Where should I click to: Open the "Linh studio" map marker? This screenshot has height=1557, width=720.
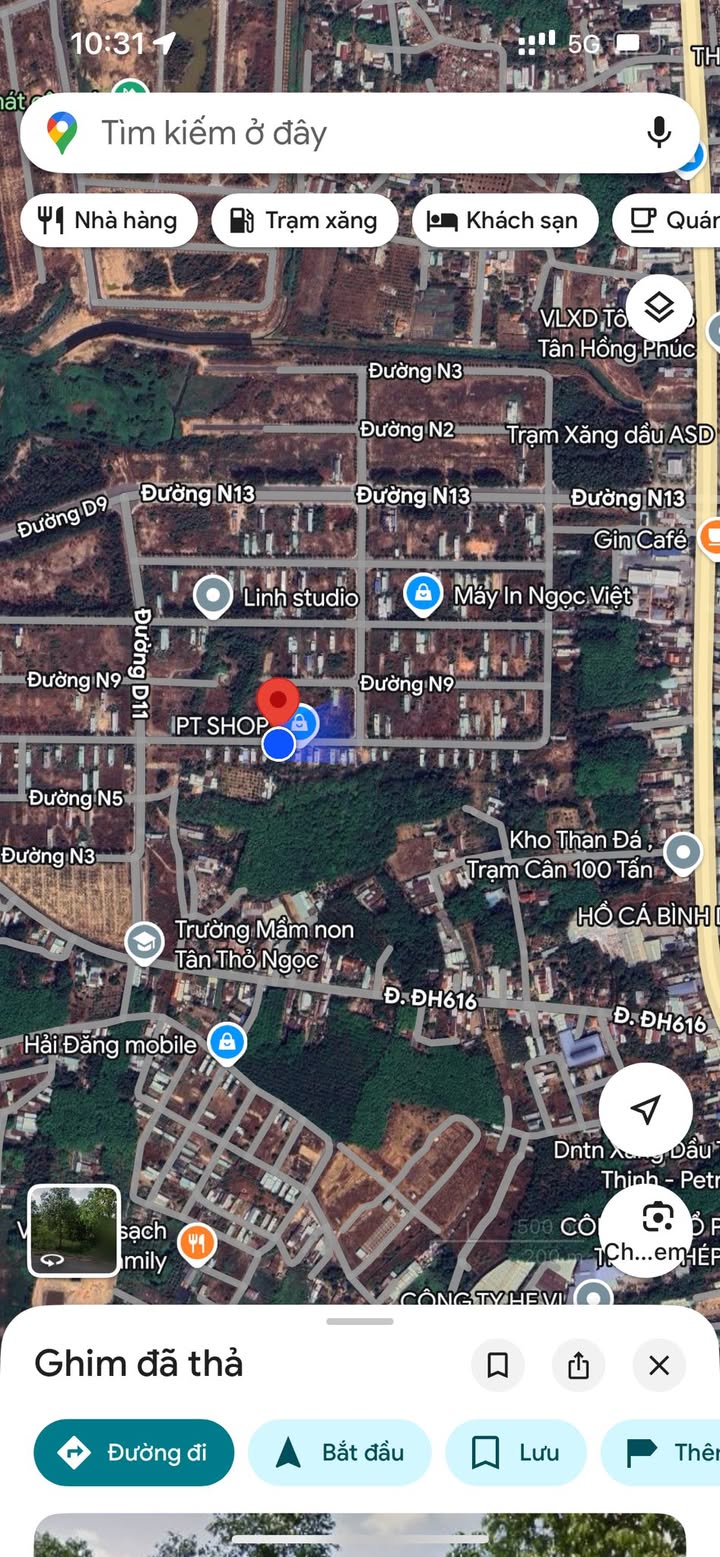(x=213, y=596)
